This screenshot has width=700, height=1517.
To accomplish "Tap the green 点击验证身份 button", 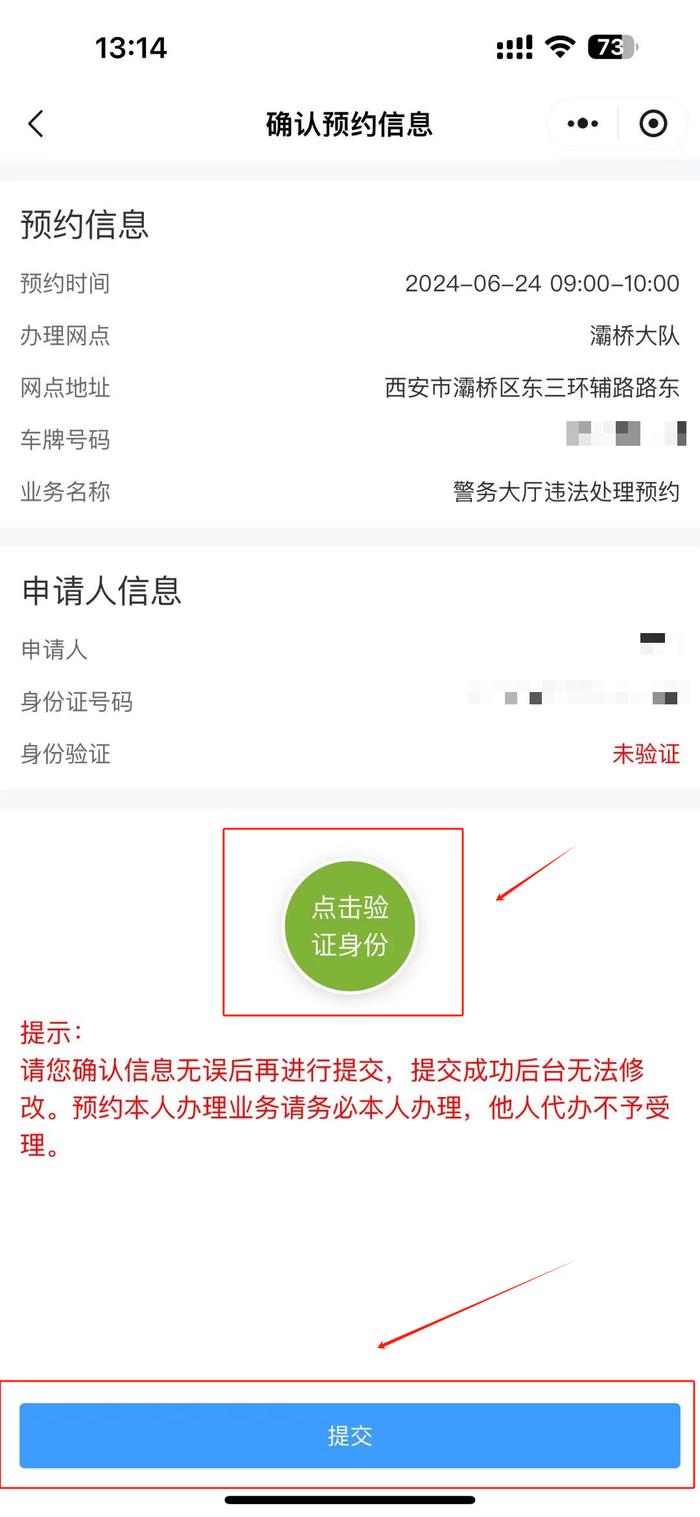I will 349,926.
